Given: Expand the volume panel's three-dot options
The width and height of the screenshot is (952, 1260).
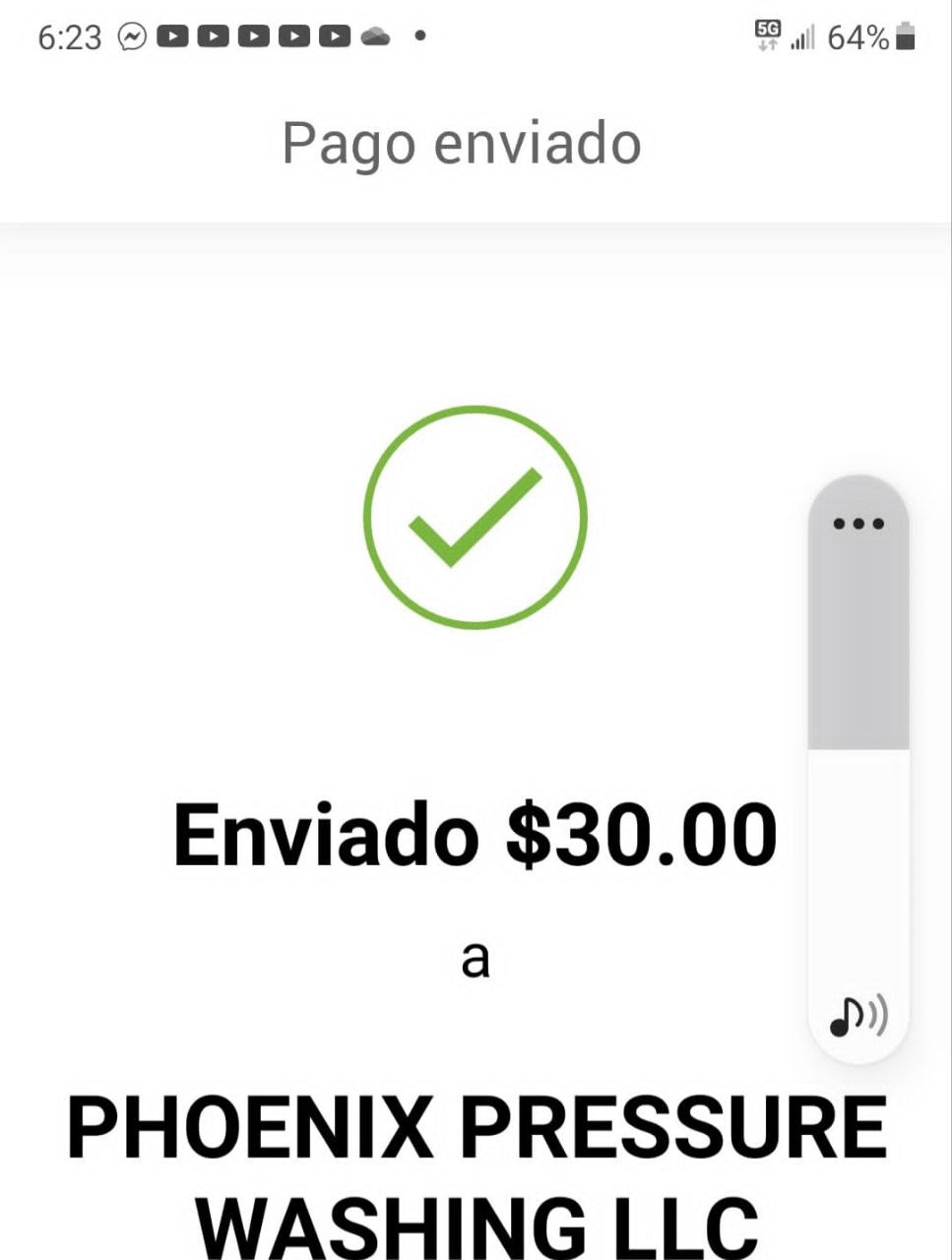Looking at the screenshot, I should pyautogui.click(x=858, y=523).
